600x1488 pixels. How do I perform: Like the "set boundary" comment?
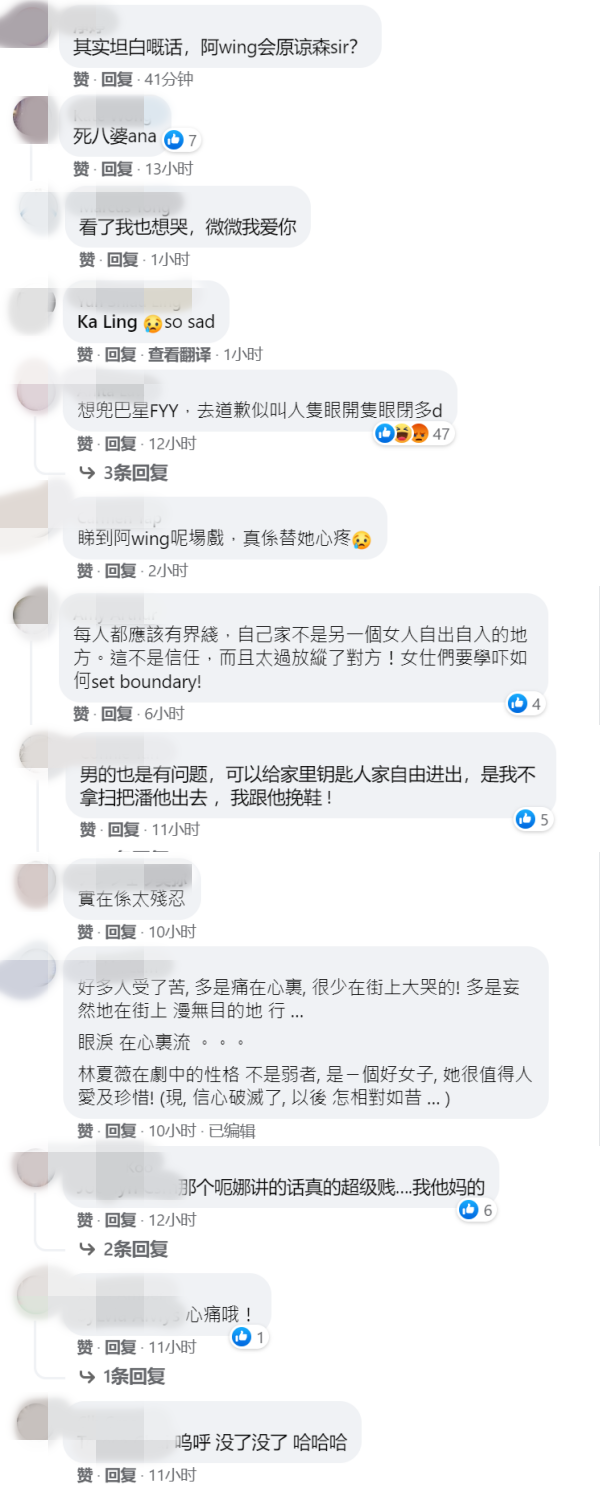point(80,713)
